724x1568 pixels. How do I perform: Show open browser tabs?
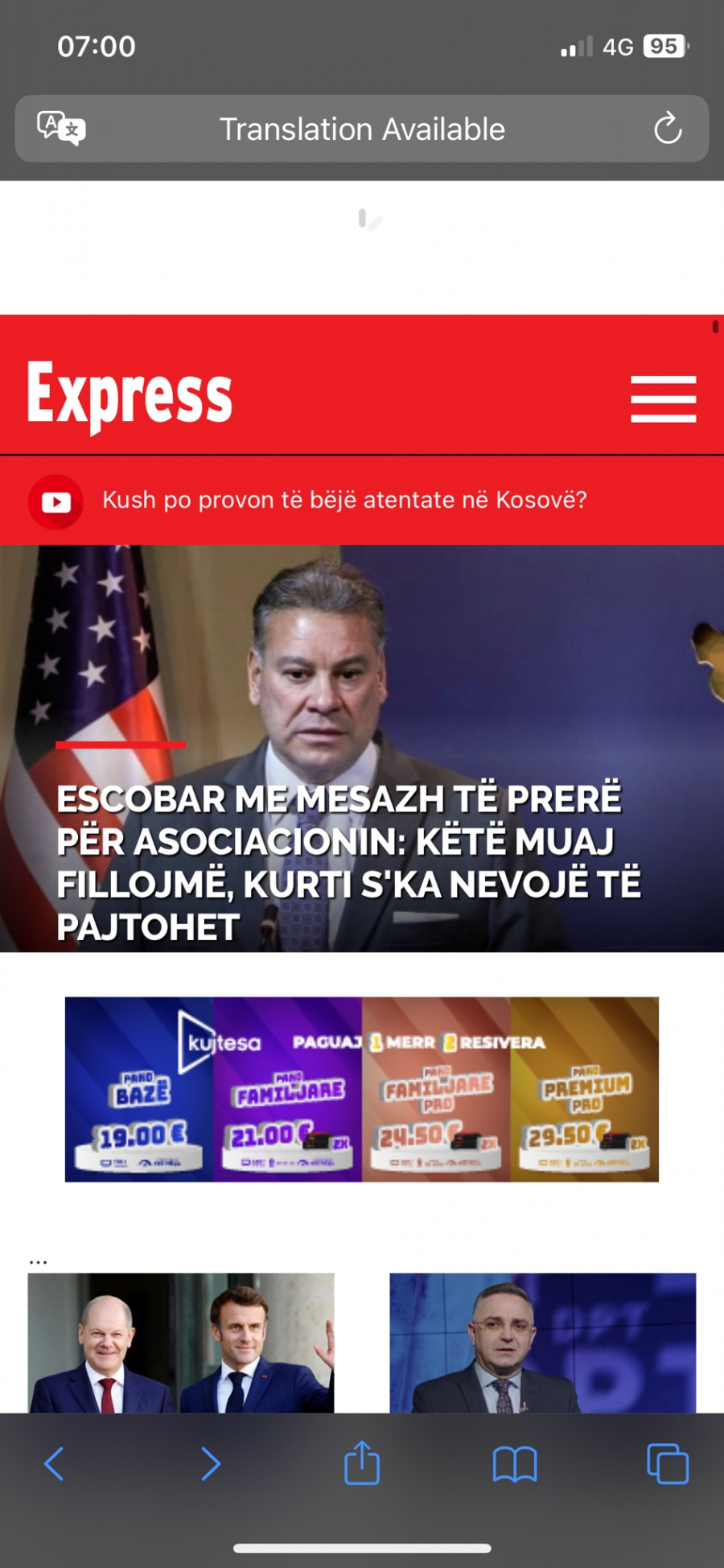pos(668,1463)
